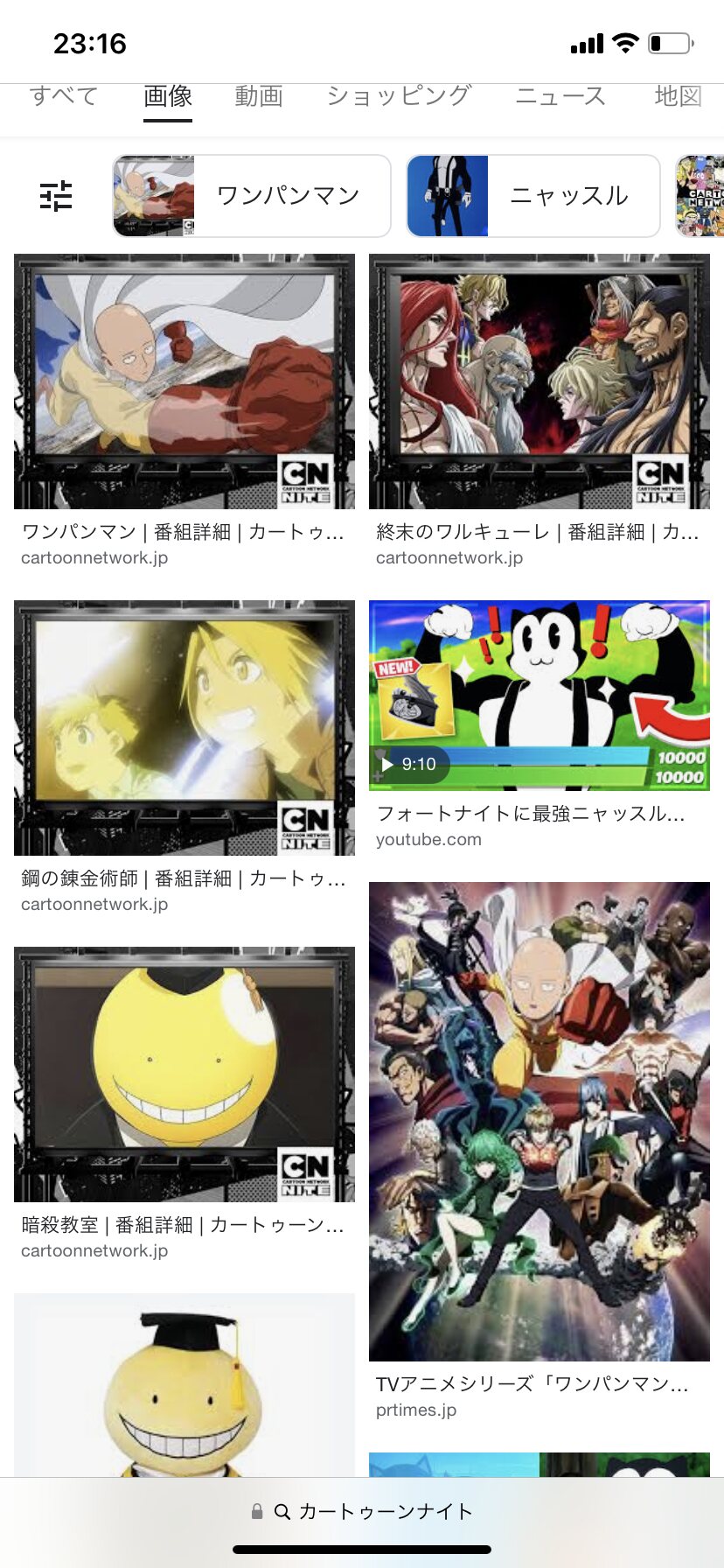The width and height of the screenshot is (724, 1568).
Task: Open the 地図 tab
Action: (x=678, y=95)
